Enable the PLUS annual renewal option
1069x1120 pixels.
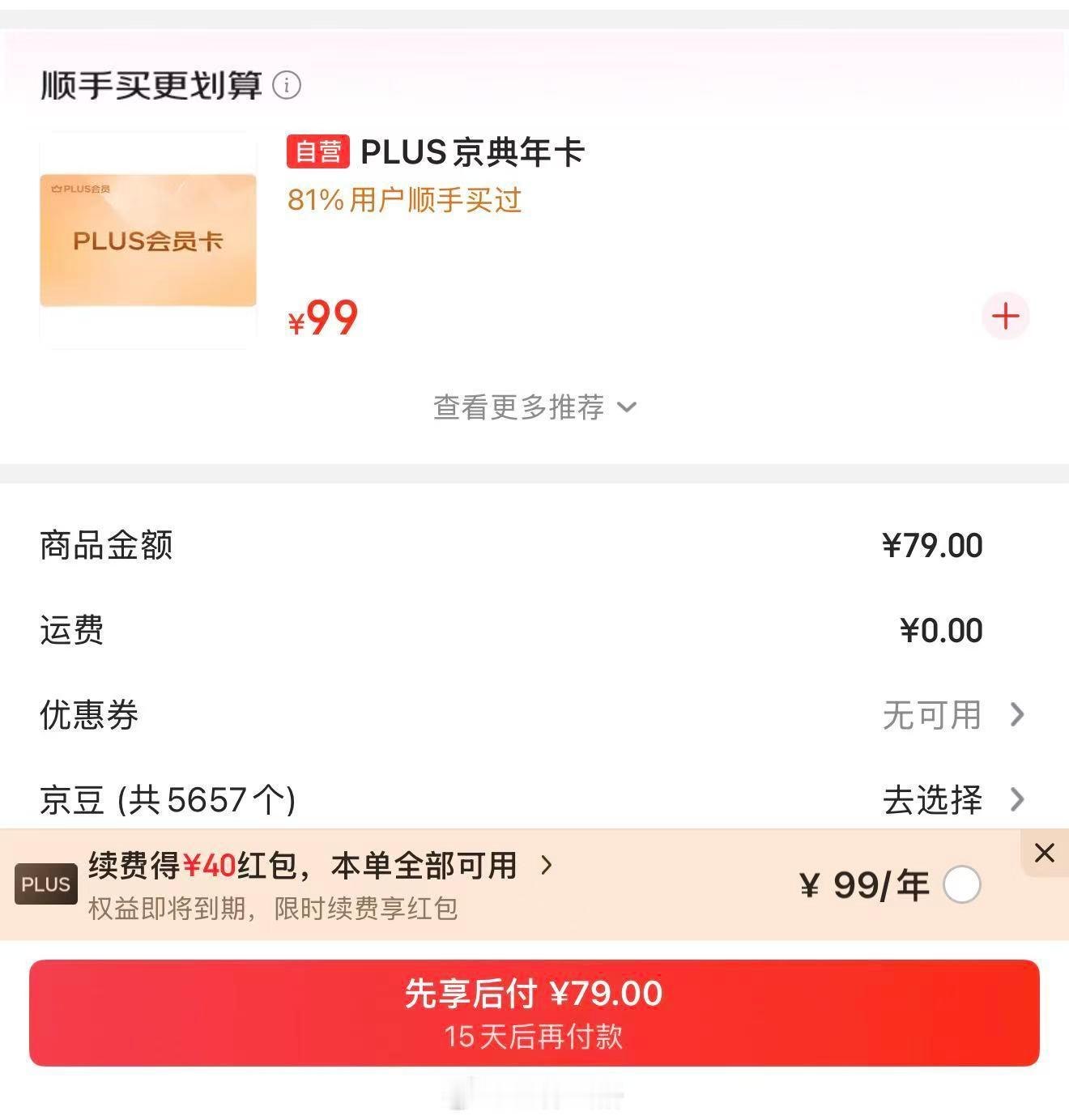962,885
